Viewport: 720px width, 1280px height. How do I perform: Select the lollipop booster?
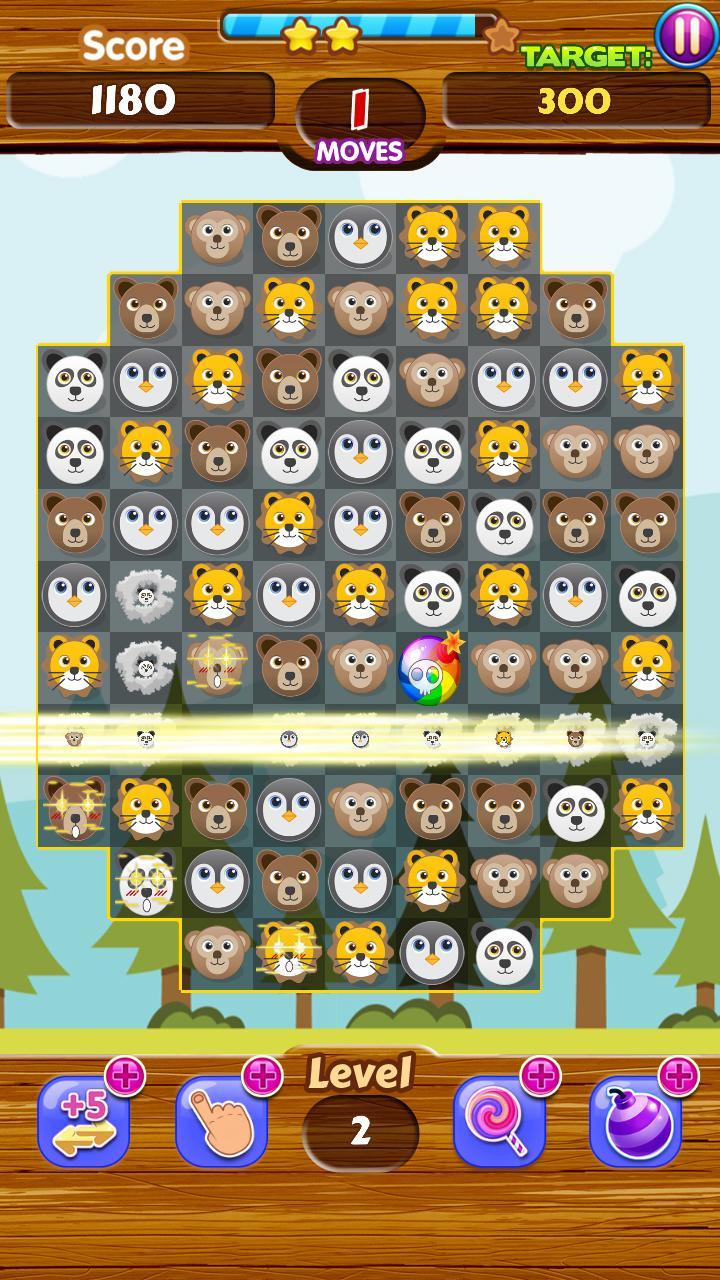[x=499, y=1121]
